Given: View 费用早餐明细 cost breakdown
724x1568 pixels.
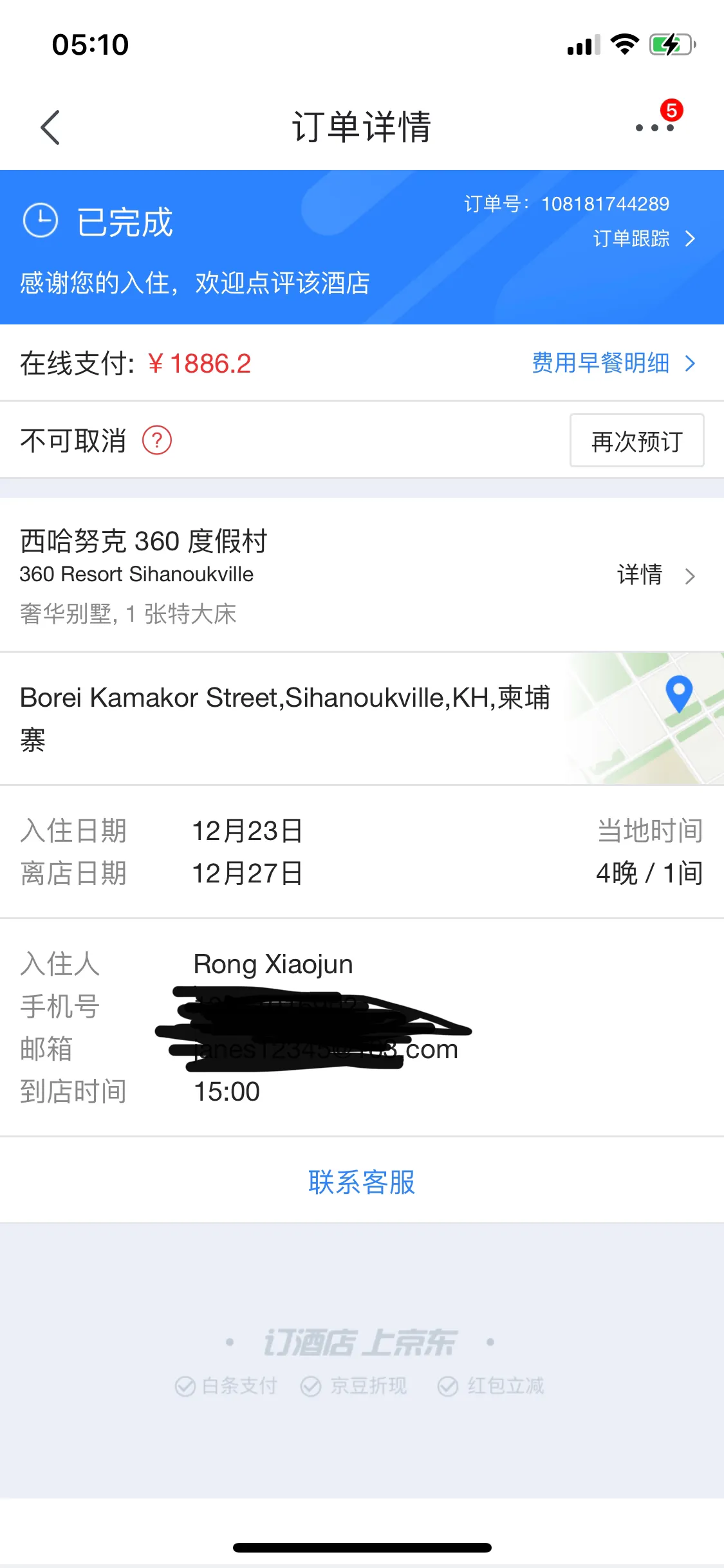Looking at the screenshot, I should 613,363.
